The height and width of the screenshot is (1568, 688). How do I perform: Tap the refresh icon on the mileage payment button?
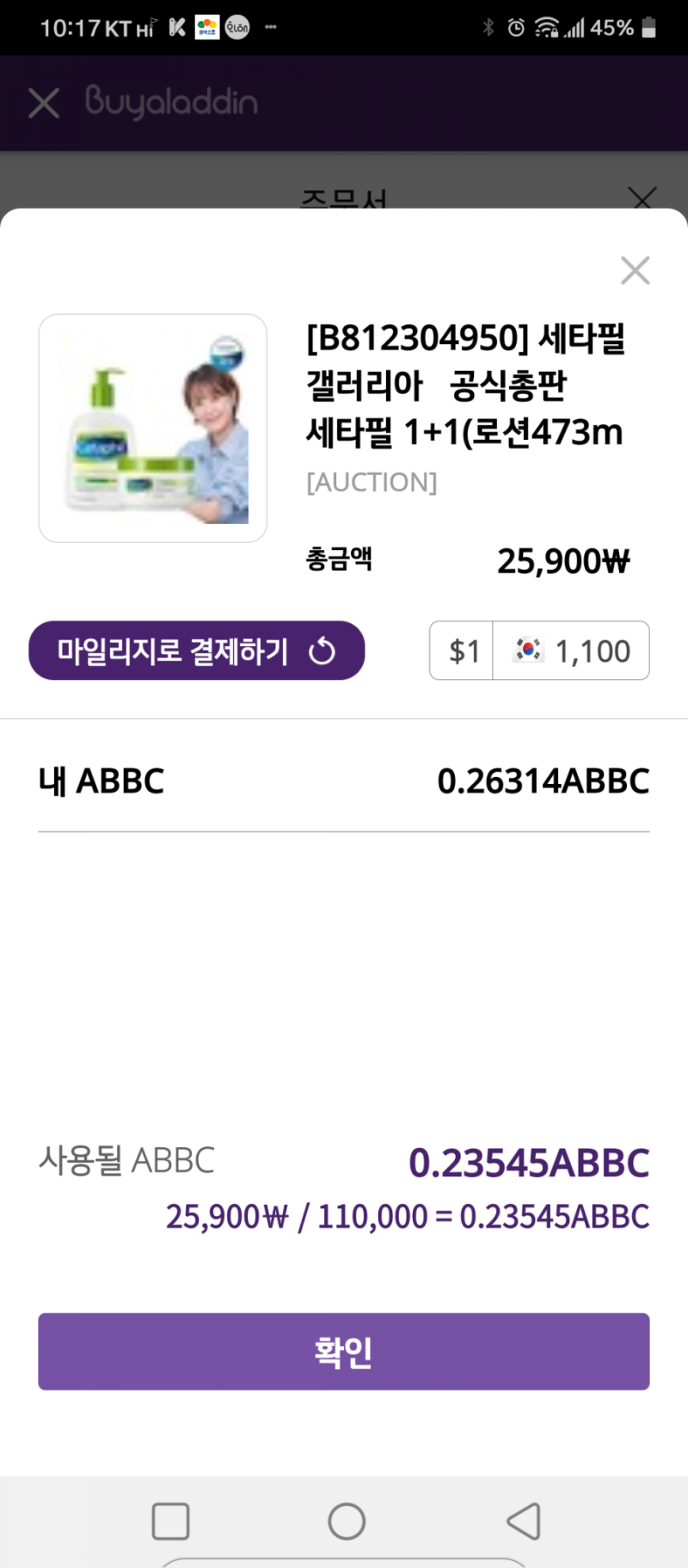coord(322,651)
